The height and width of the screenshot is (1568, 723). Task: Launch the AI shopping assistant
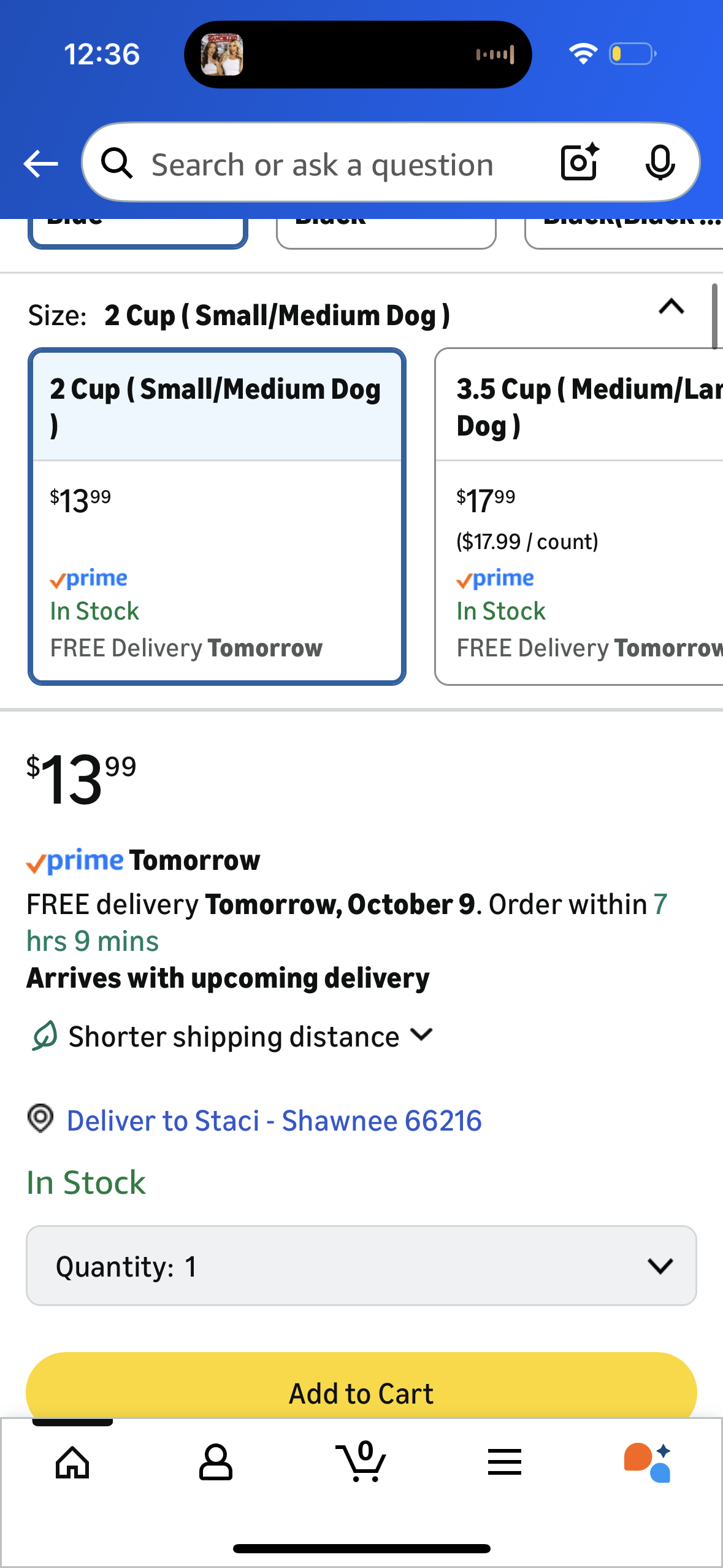[x=648, y=1462]
